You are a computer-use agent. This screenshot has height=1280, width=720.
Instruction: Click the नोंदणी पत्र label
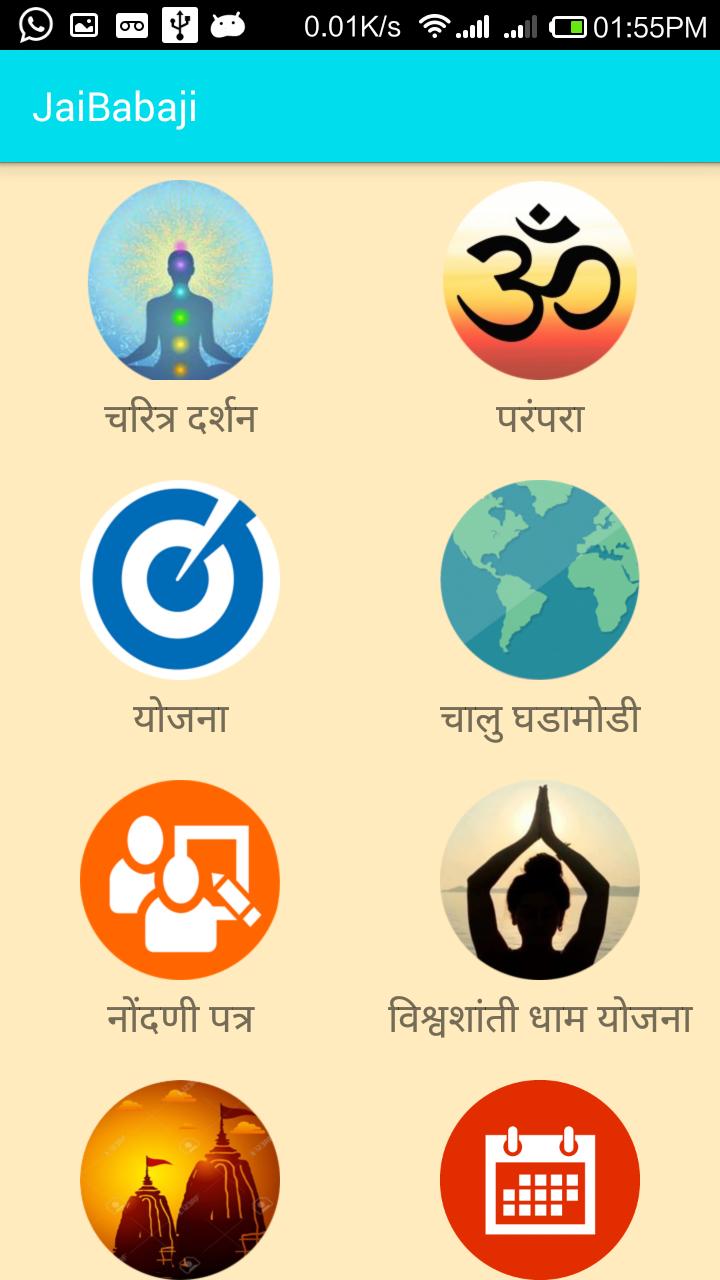point(180,1016)
